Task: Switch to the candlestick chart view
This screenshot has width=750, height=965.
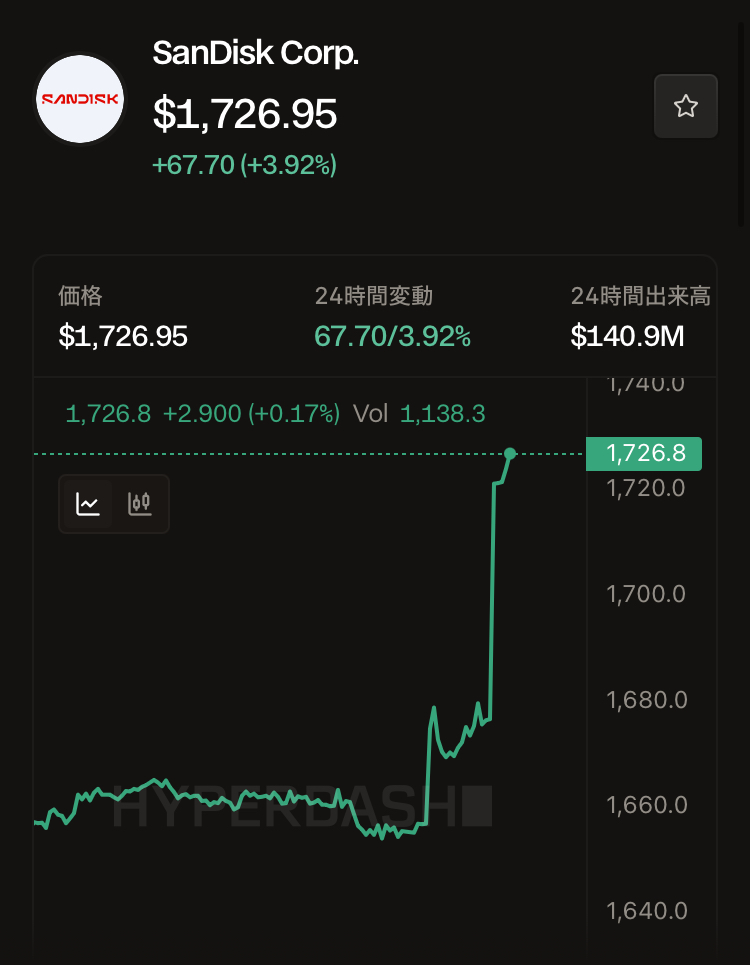Action: coord(140,504)
